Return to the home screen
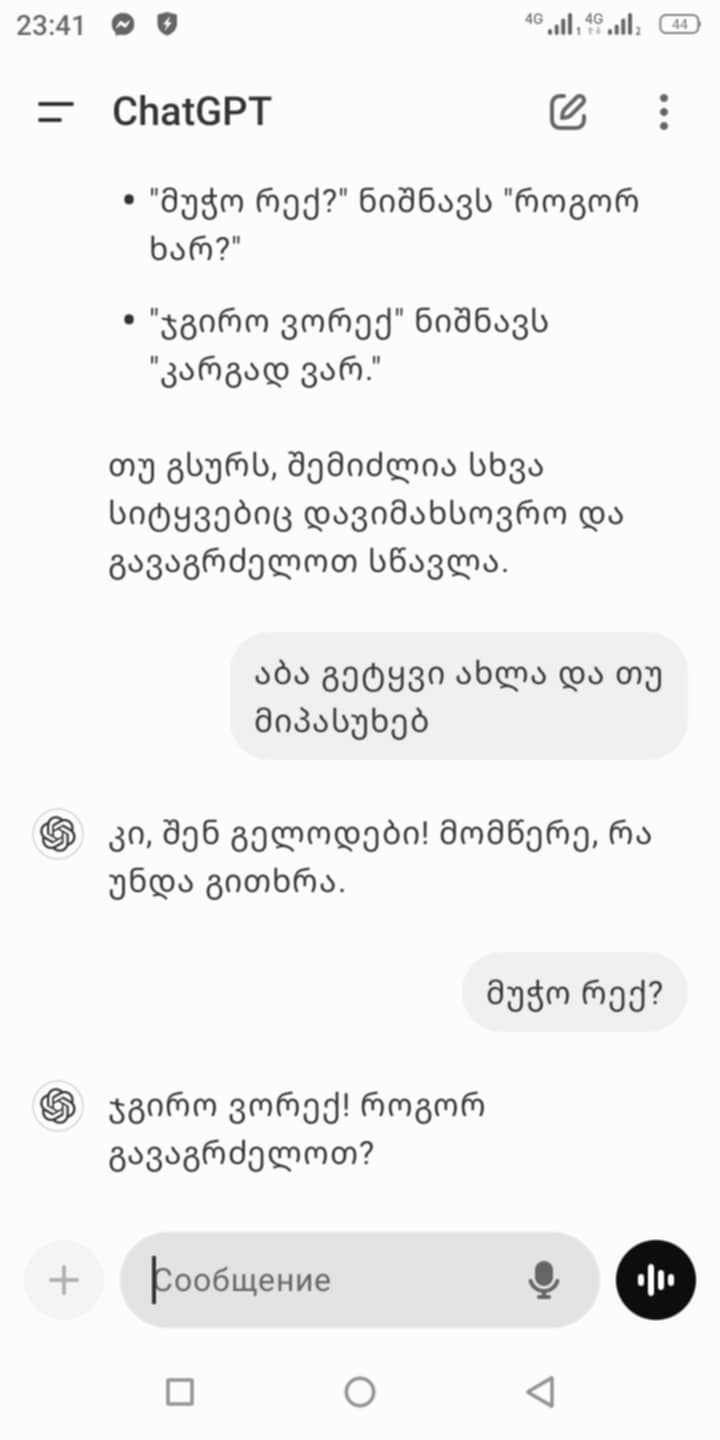Image resolution: width=720 pixels, height=1440 pixels. click(360, 1391)
